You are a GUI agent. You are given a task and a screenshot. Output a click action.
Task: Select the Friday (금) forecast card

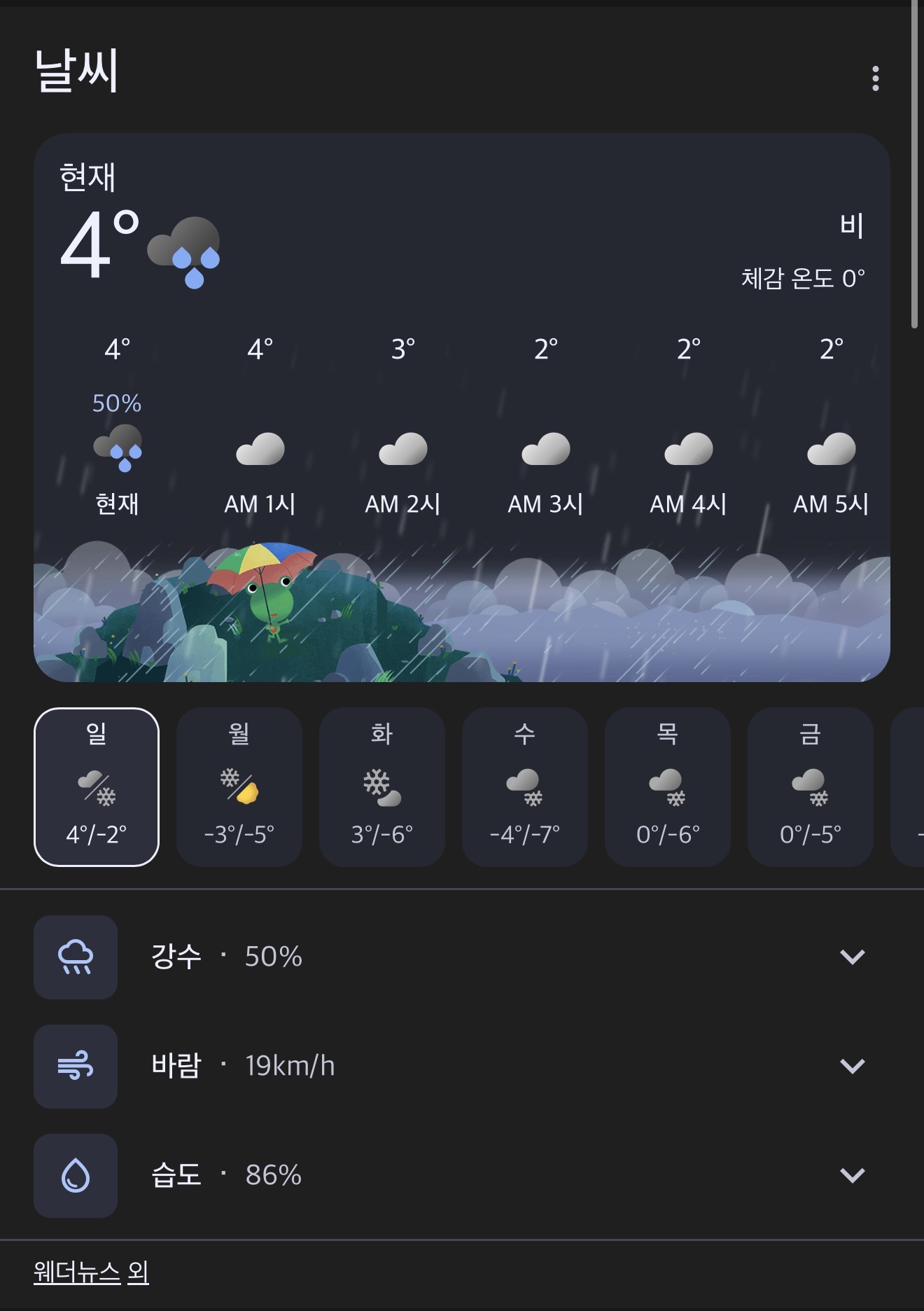[811, 786]
